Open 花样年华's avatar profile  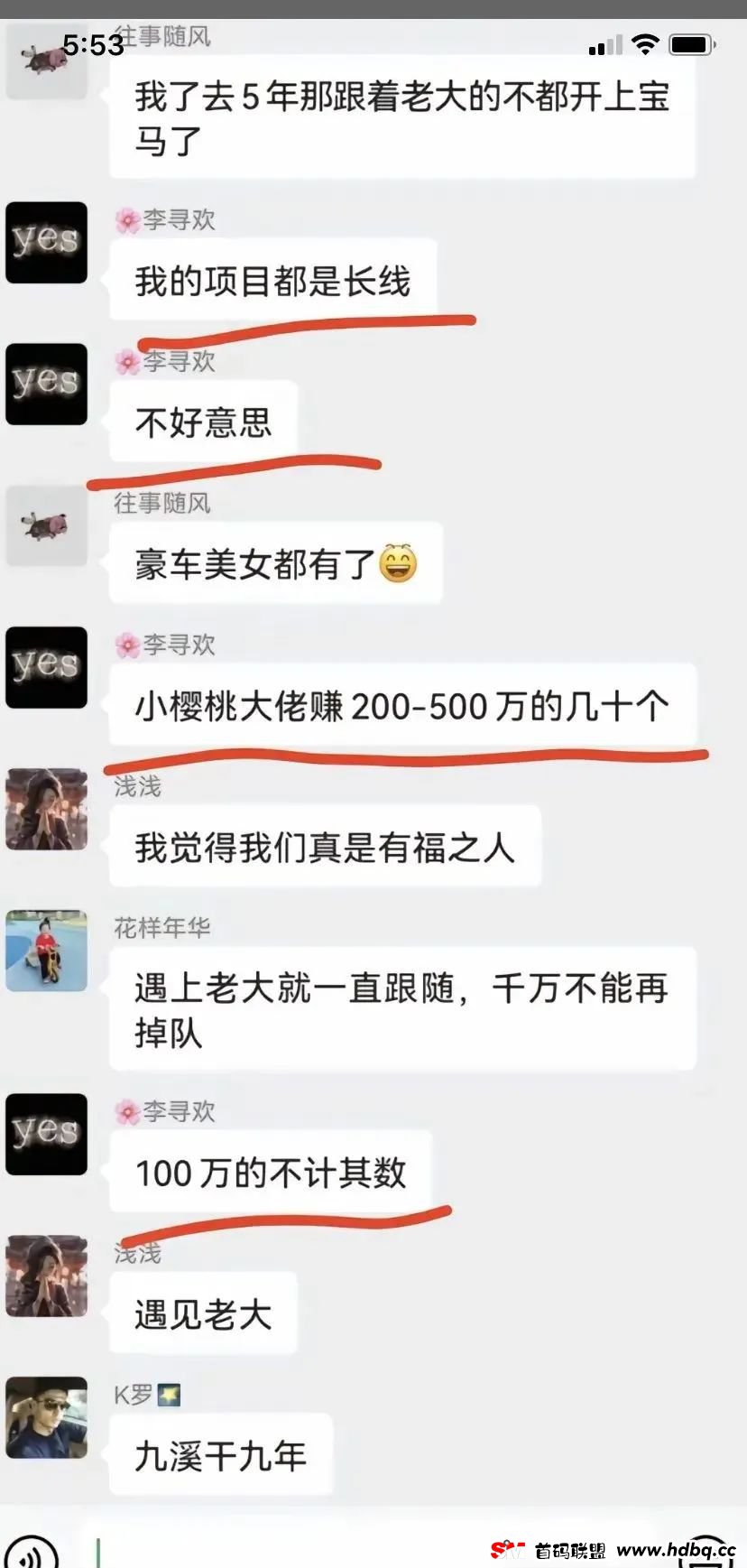pyautogui.click(x=47, y=951)
